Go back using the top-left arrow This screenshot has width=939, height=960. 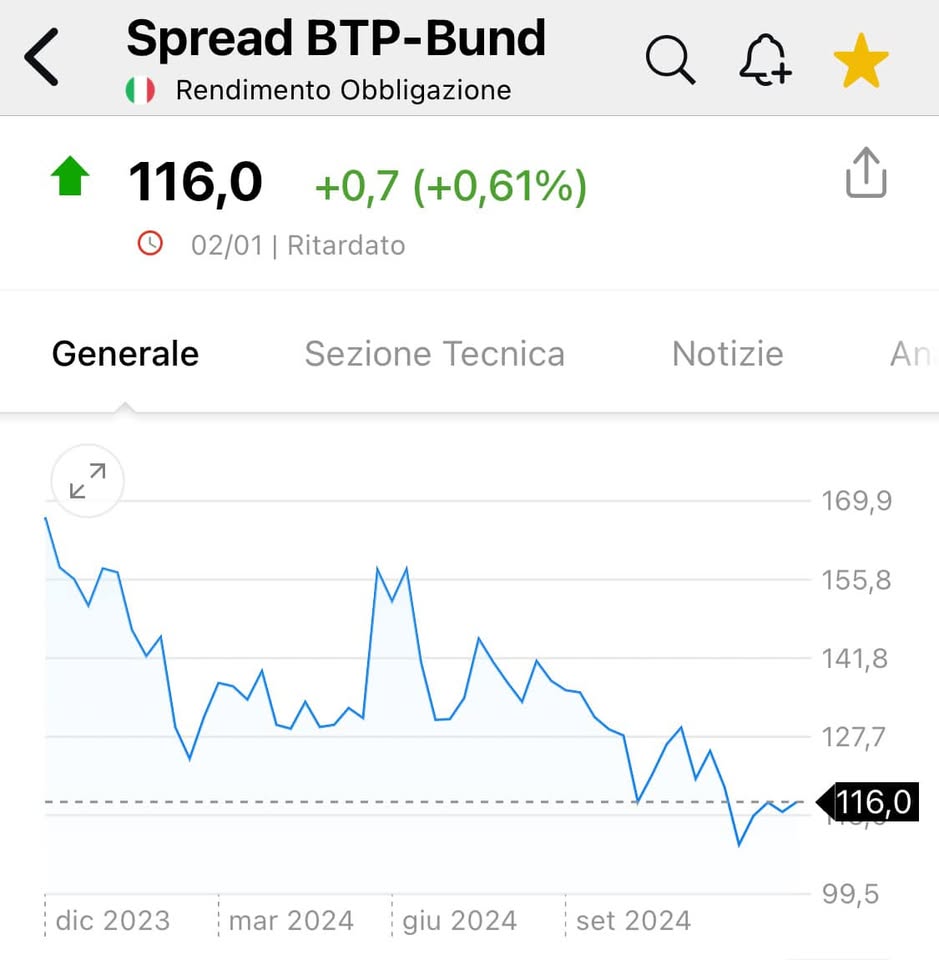click(42, 57)
